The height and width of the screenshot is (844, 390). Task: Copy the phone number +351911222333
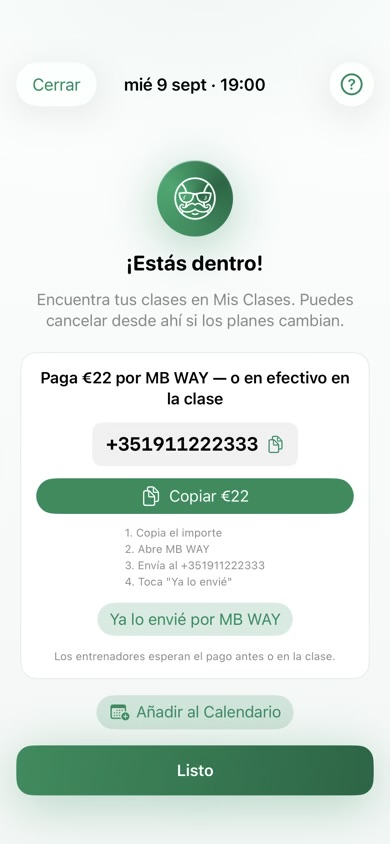click(x=195, y=444)
